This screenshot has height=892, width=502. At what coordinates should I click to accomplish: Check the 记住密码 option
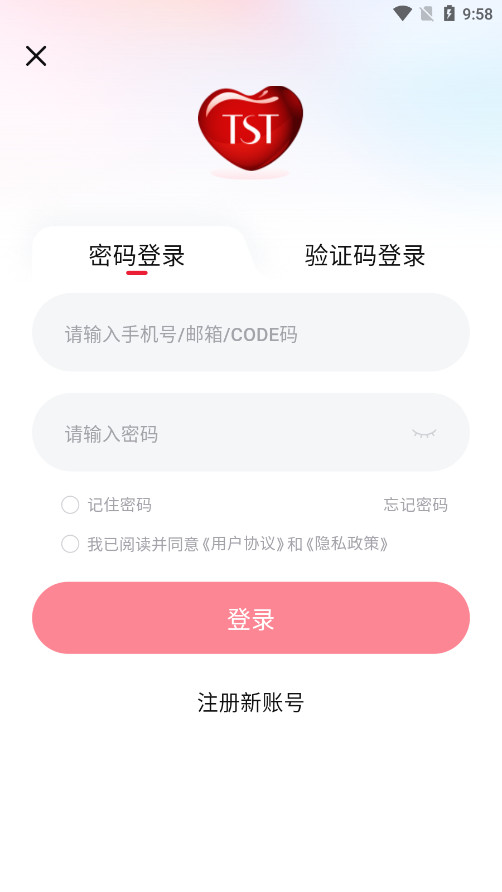point(70,505)
